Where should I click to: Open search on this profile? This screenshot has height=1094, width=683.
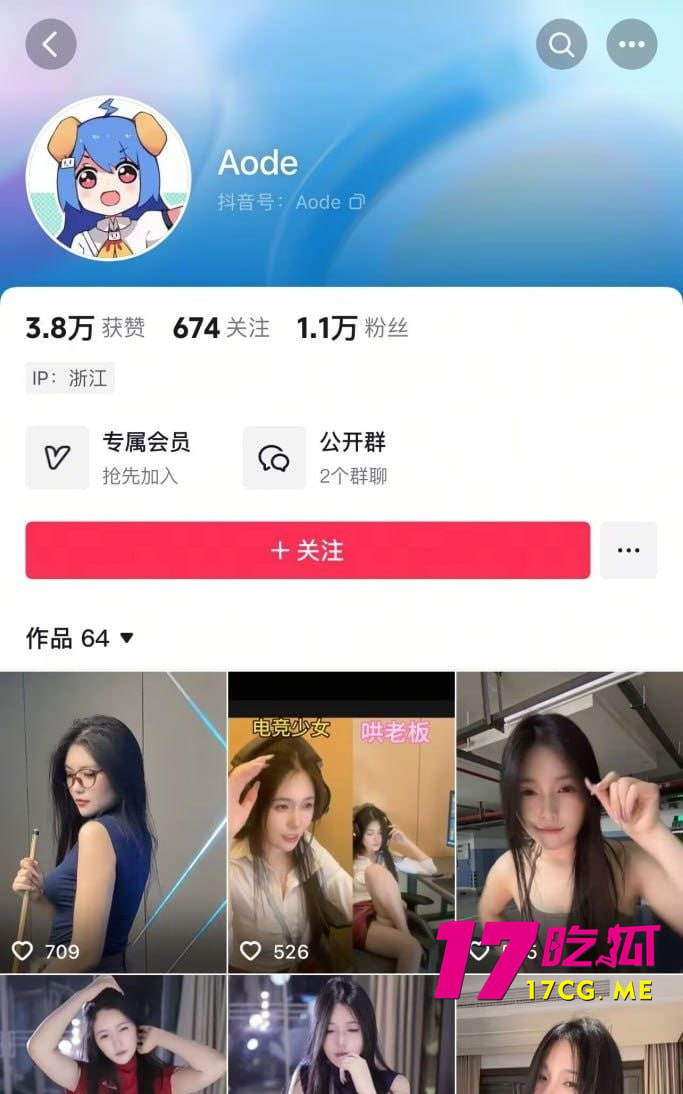[561, 44]
